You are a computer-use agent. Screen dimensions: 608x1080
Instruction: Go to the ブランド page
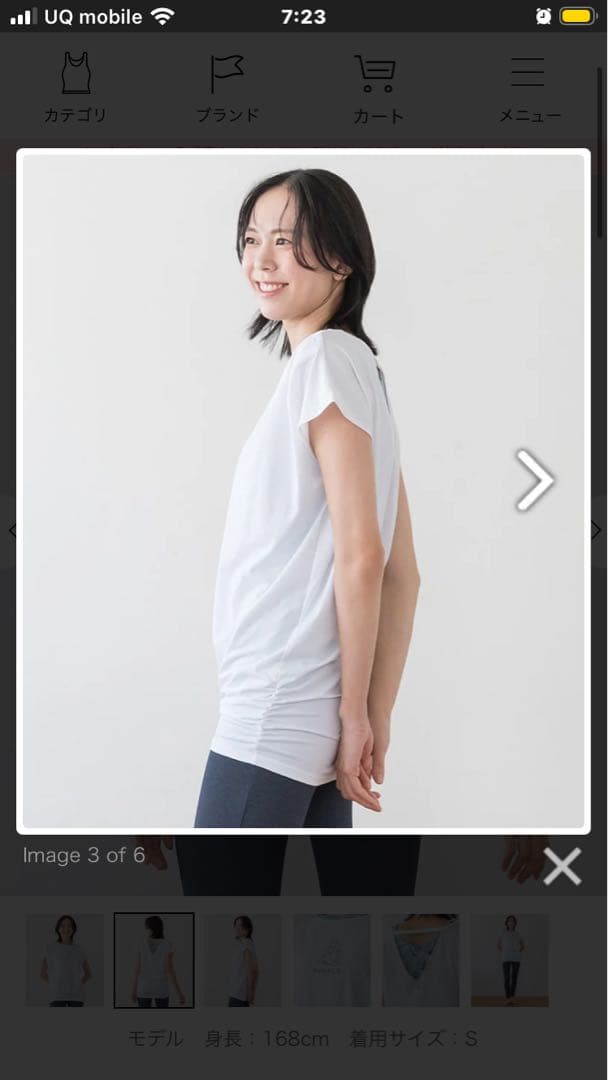click(x=227, y=88)
